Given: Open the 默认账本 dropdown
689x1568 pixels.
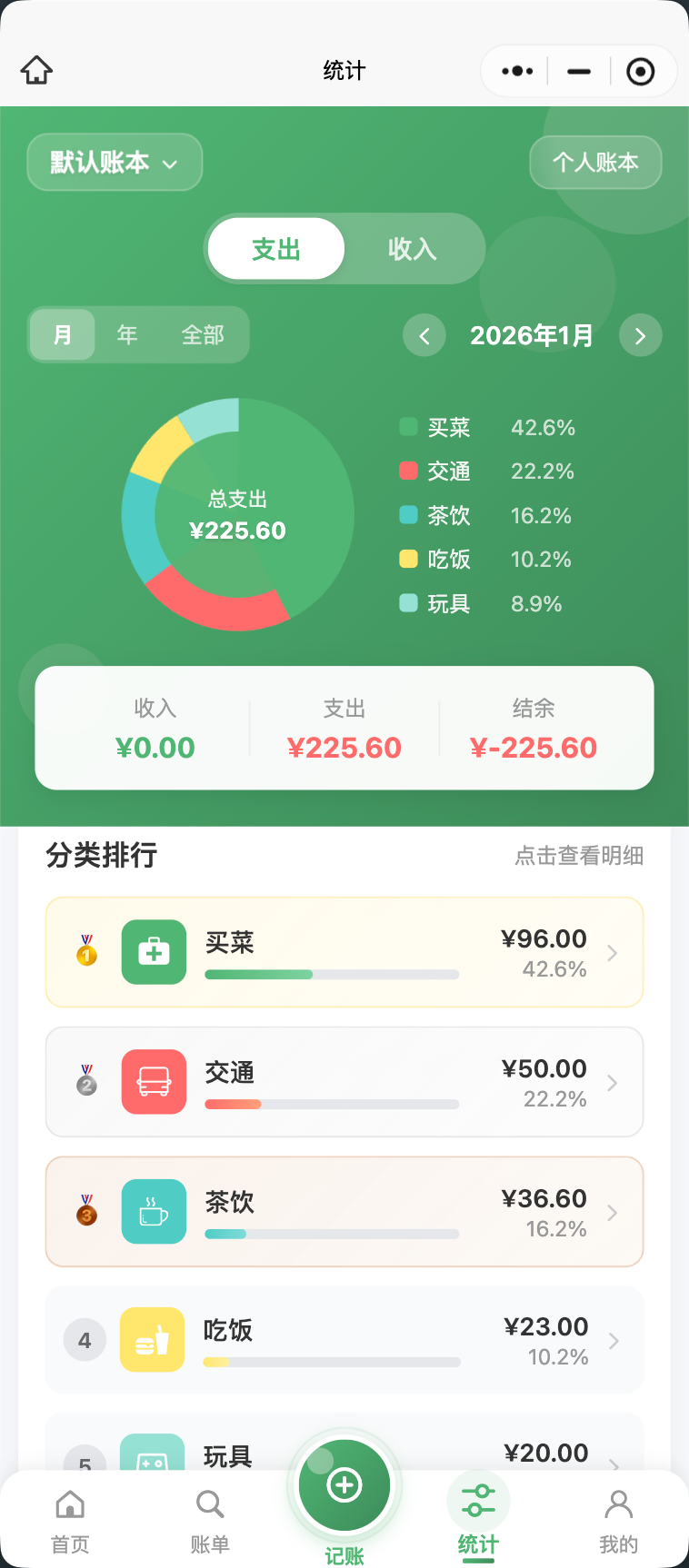Looking at the screenshot, I should click(x=114, y=163).
